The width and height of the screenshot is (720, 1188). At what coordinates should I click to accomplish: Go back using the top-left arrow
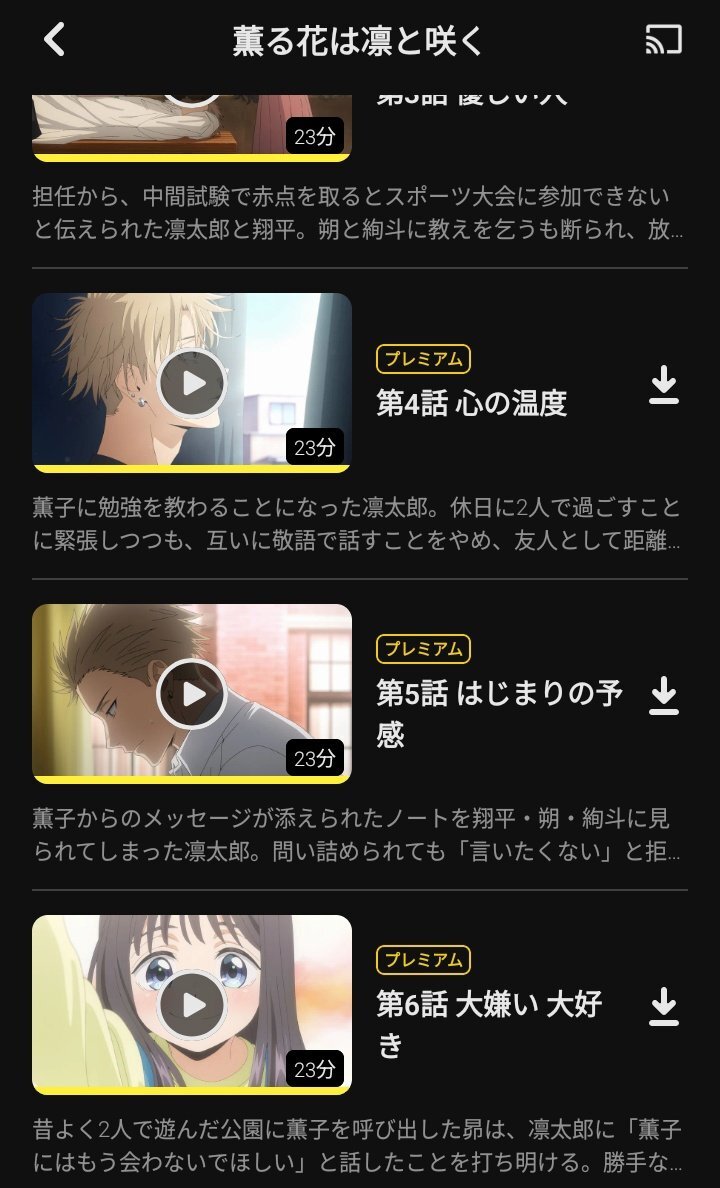tap(54, 39)
